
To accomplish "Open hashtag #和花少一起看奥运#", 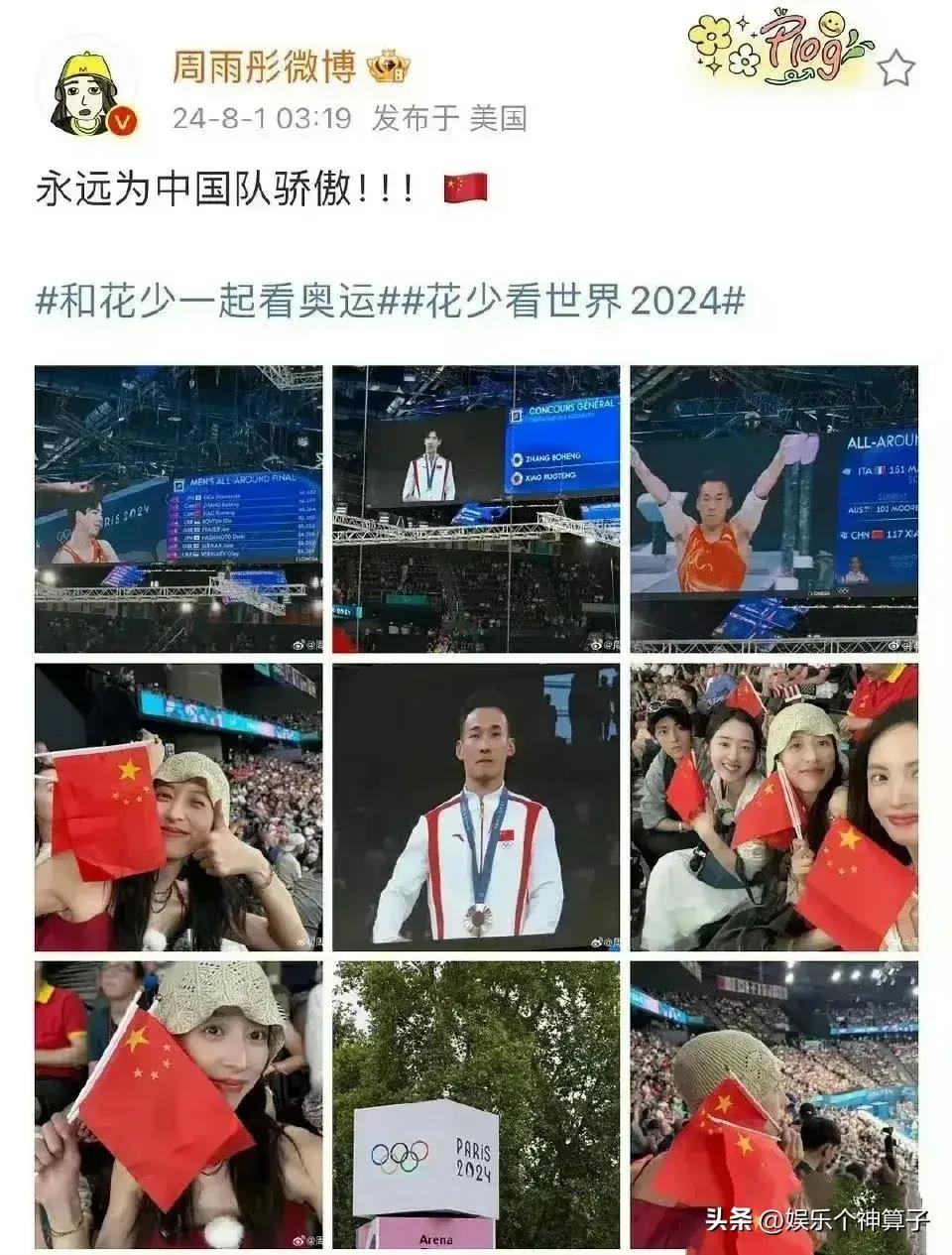I will (x=206, y=301).
